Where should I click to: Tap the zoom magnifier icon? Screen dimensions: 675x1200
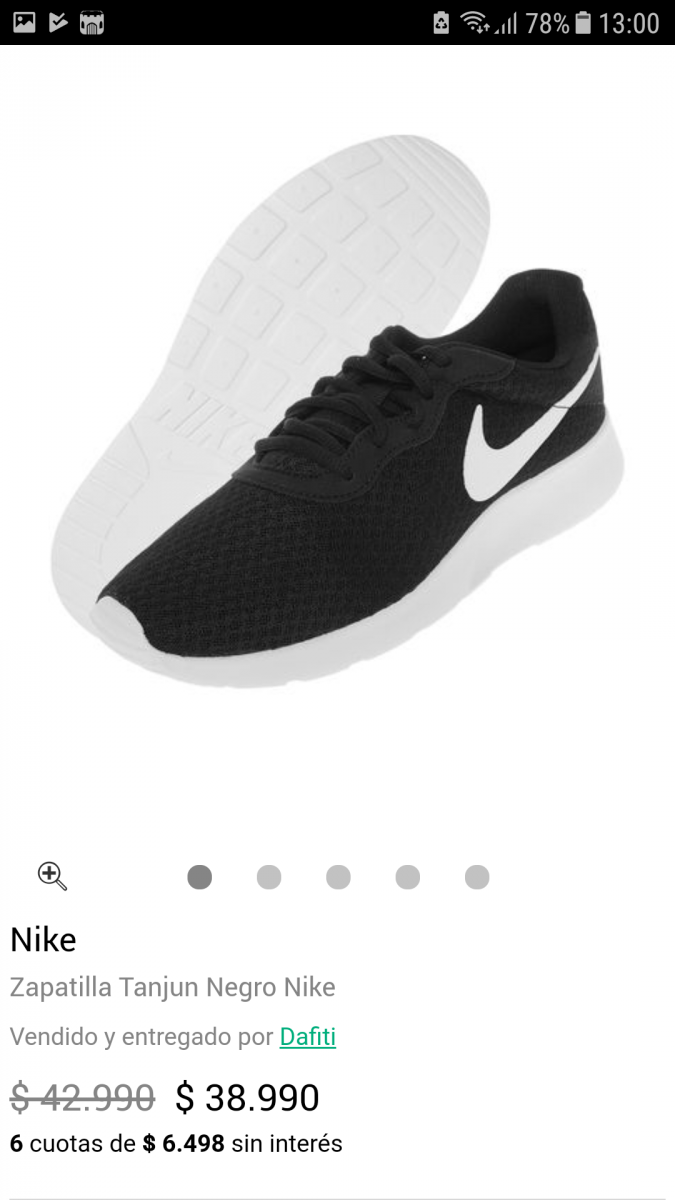point(52,876)
